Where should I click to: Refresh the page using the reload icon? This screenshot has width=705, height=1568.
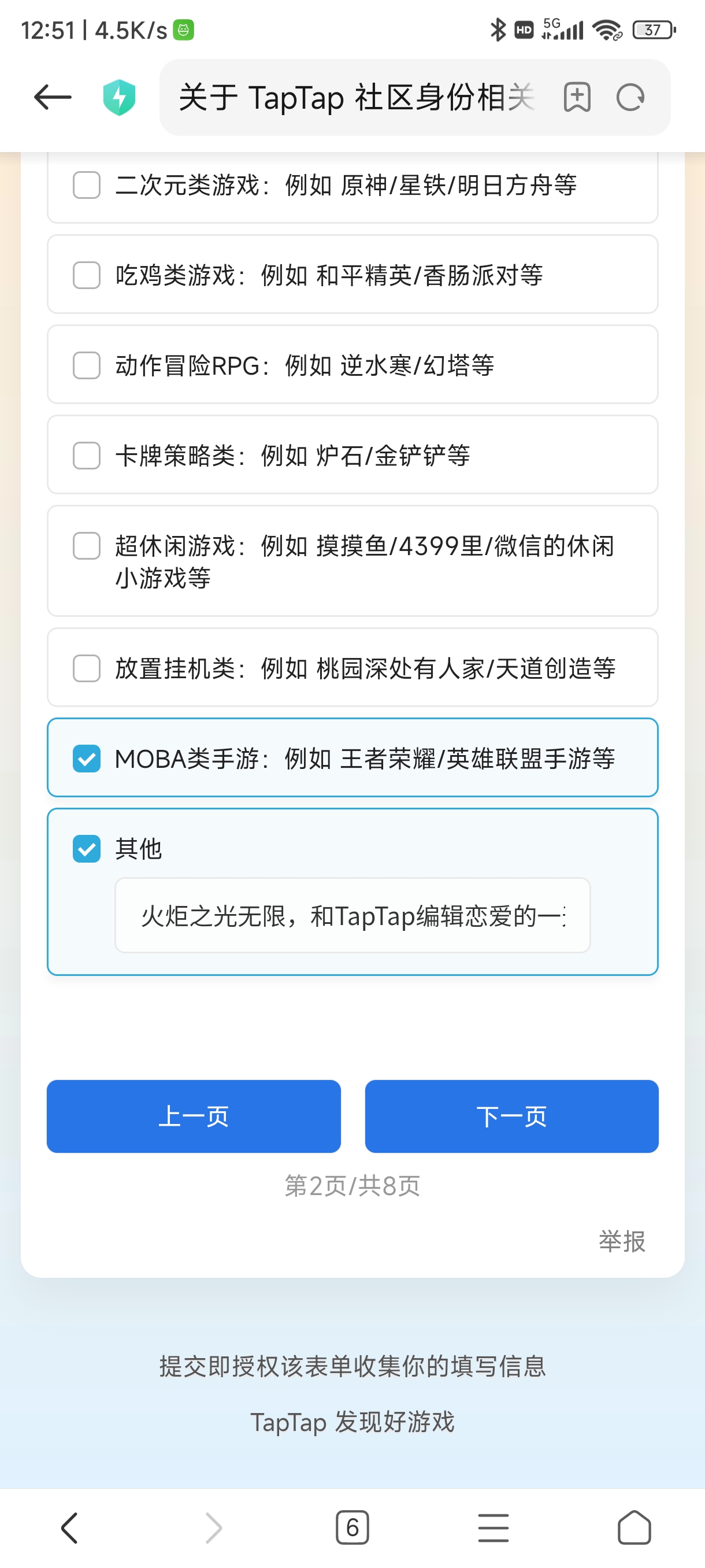(632, 97)
